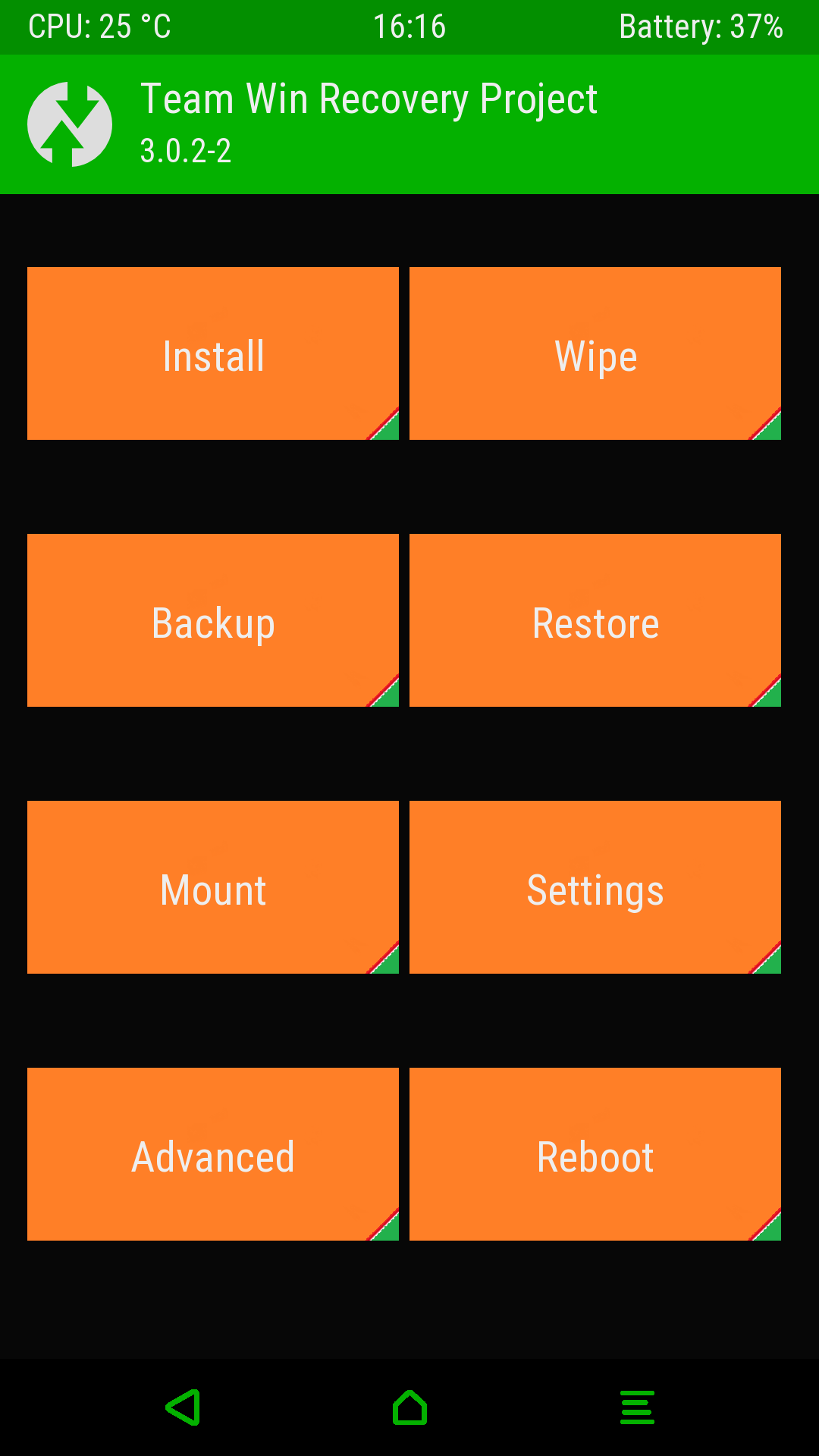Image resolution: width=819 pixels, height=1456 pixels.
Task: Open the Reboot options
Action: click(595, 1154)
